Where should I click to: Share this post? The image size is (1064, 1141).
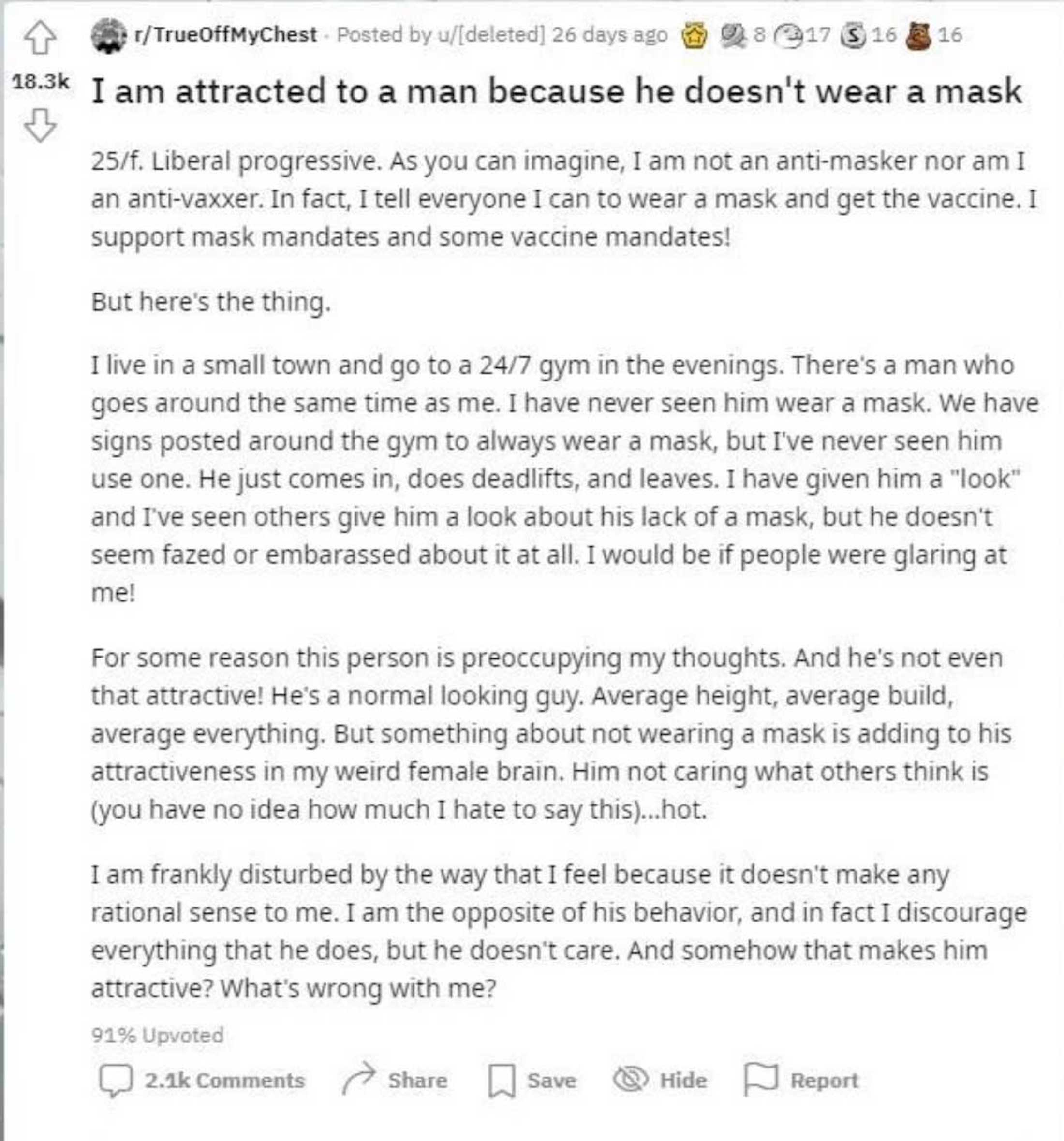[396, 1080]
